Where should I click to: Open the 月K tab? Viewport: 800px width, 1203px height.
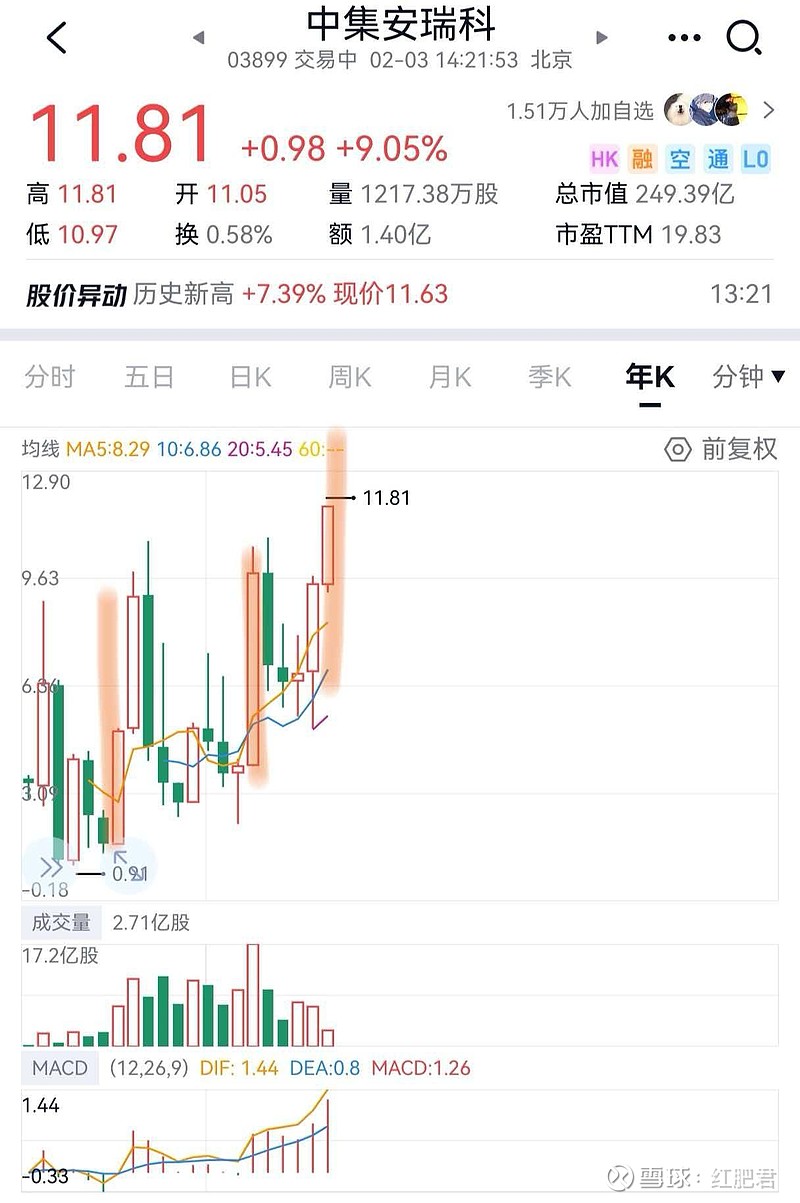(450, 377)
